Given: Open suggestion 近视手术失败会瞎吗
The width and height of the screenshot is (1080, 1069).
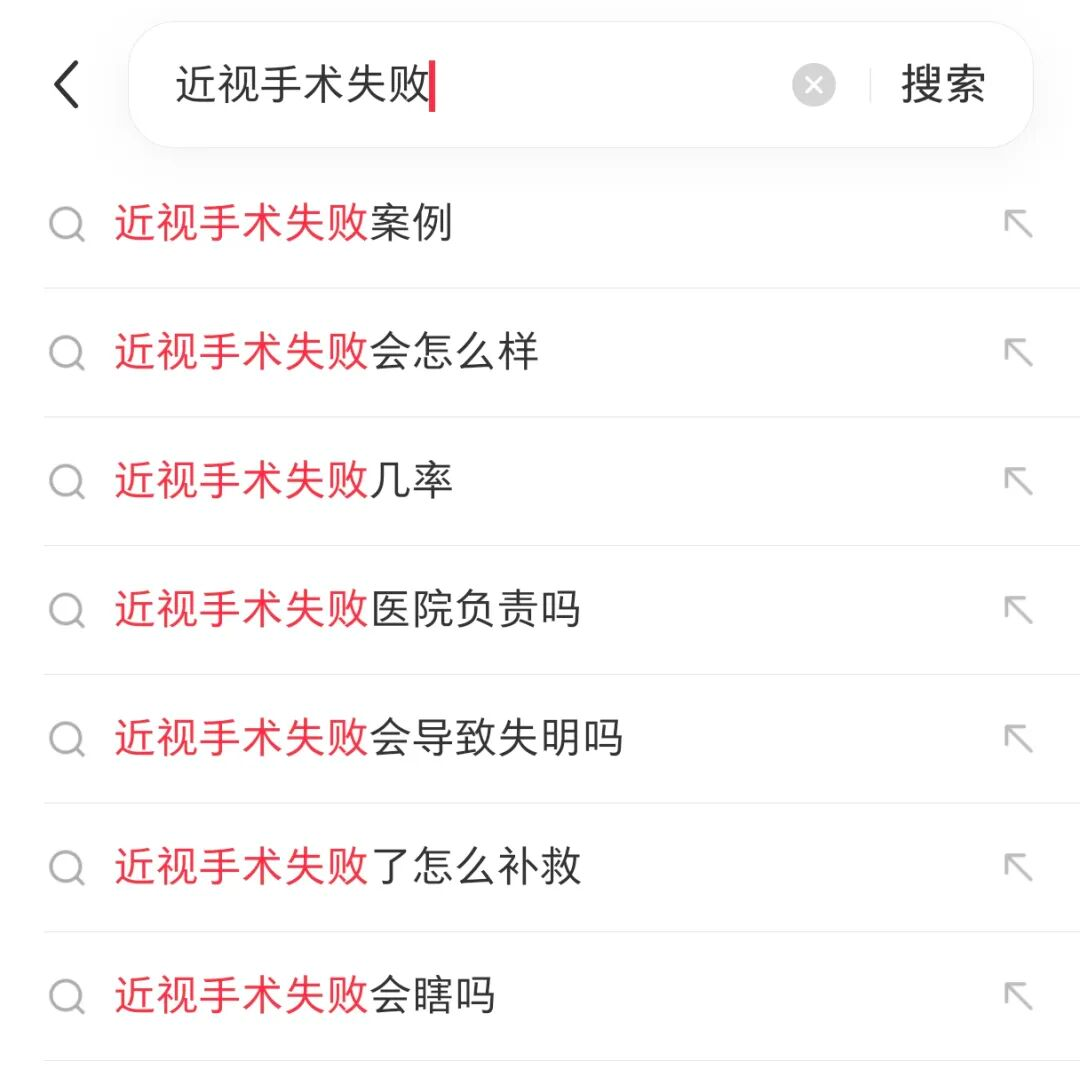Looking at the screenshot, I should point(305,996).
